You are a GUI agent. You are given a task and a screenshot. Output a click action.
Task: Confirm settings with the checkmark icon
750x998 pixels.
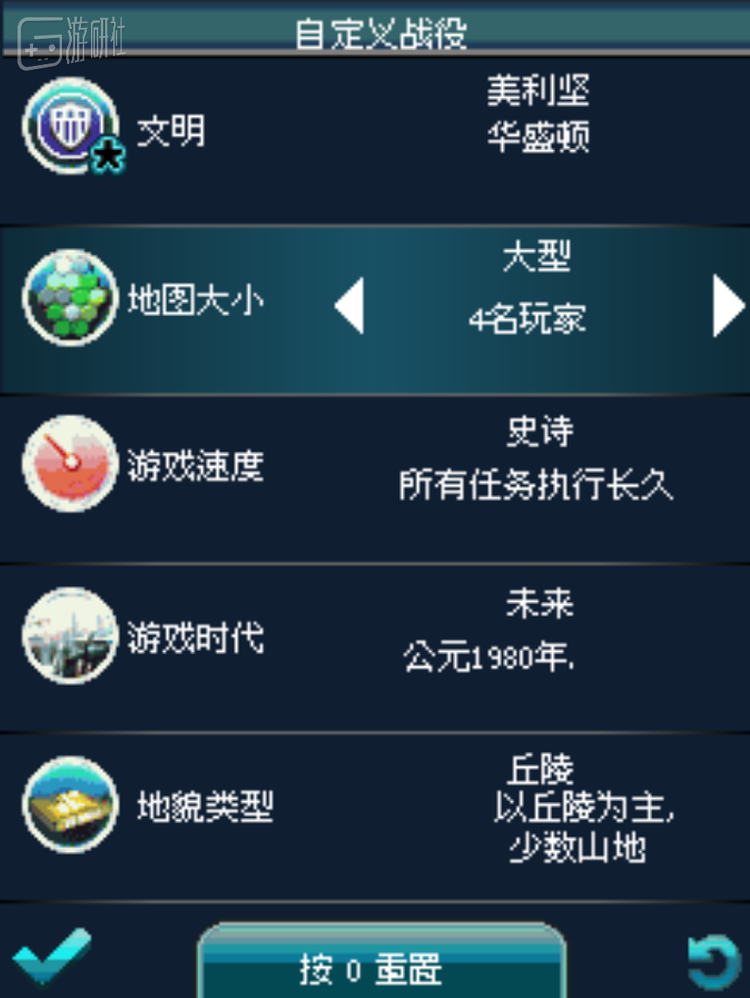click(50, 957)
